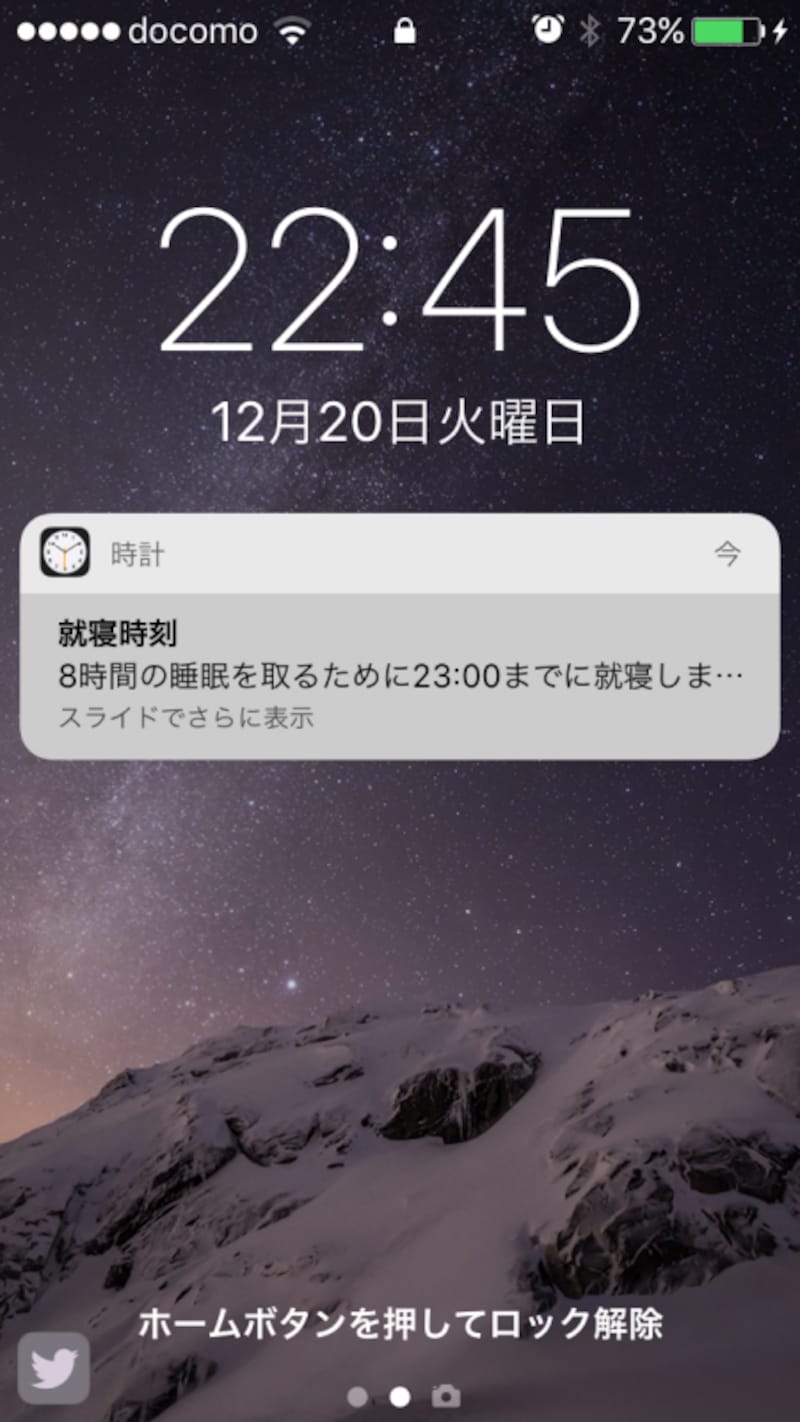Tap the docomo carrier label
Screen dimensions: 800x1422
click(x=191, y=31)
